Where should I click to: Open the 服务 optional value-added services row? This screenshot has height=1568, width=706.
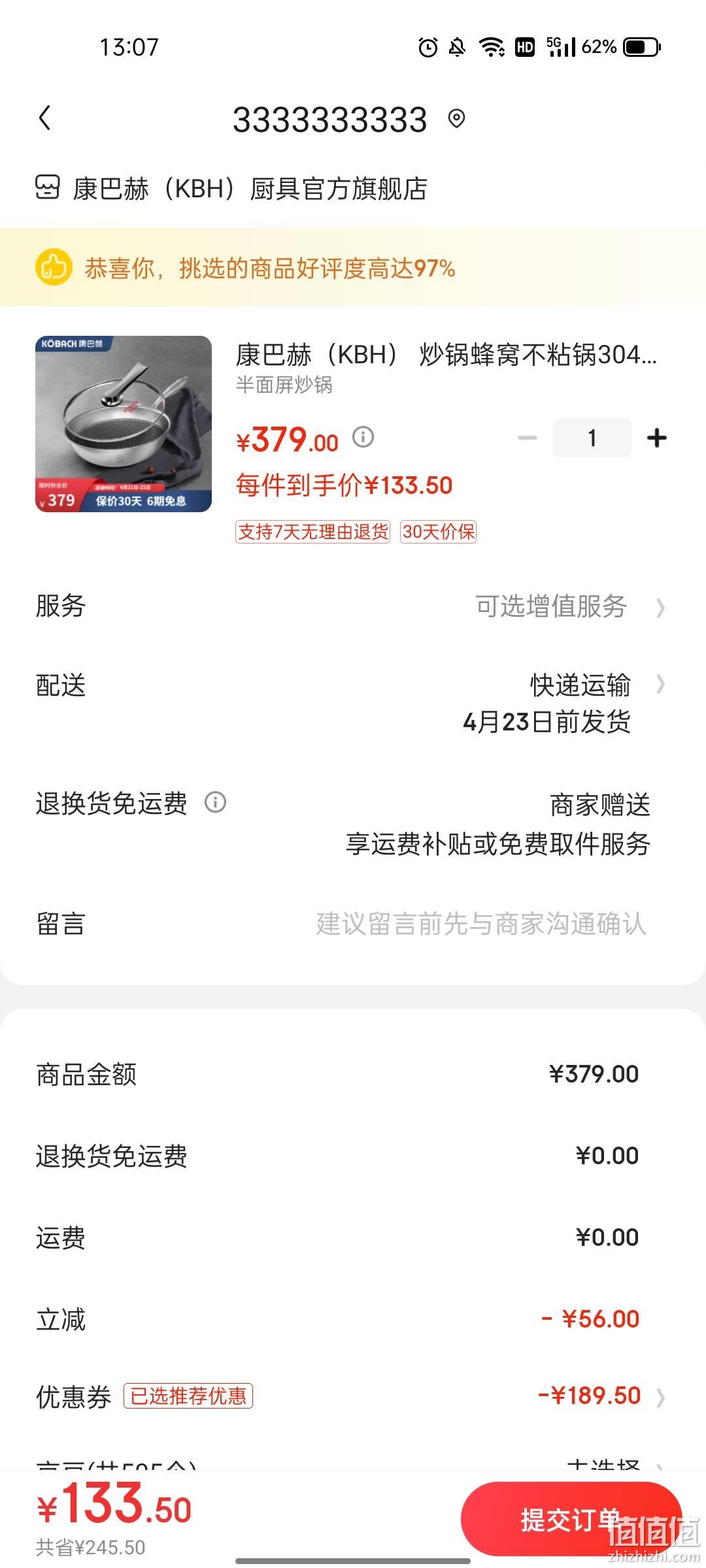click(353, 606)
